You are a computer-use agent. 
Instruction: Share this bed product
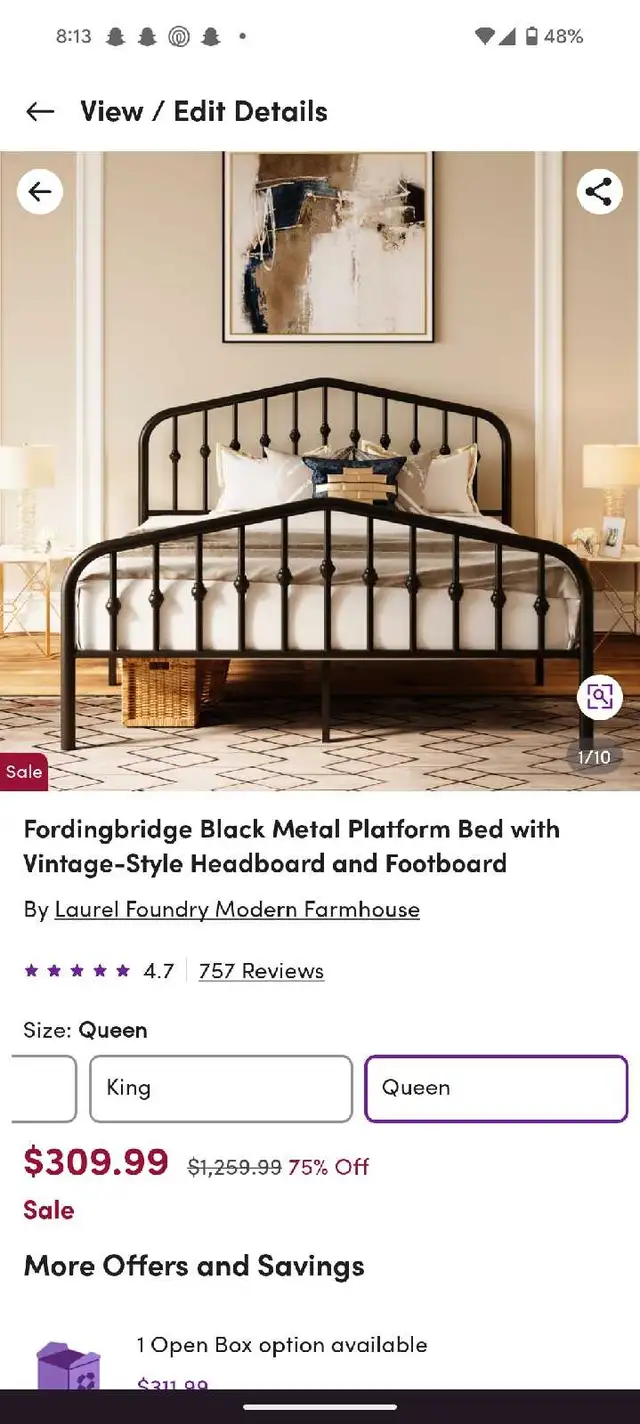coord(599,191)
